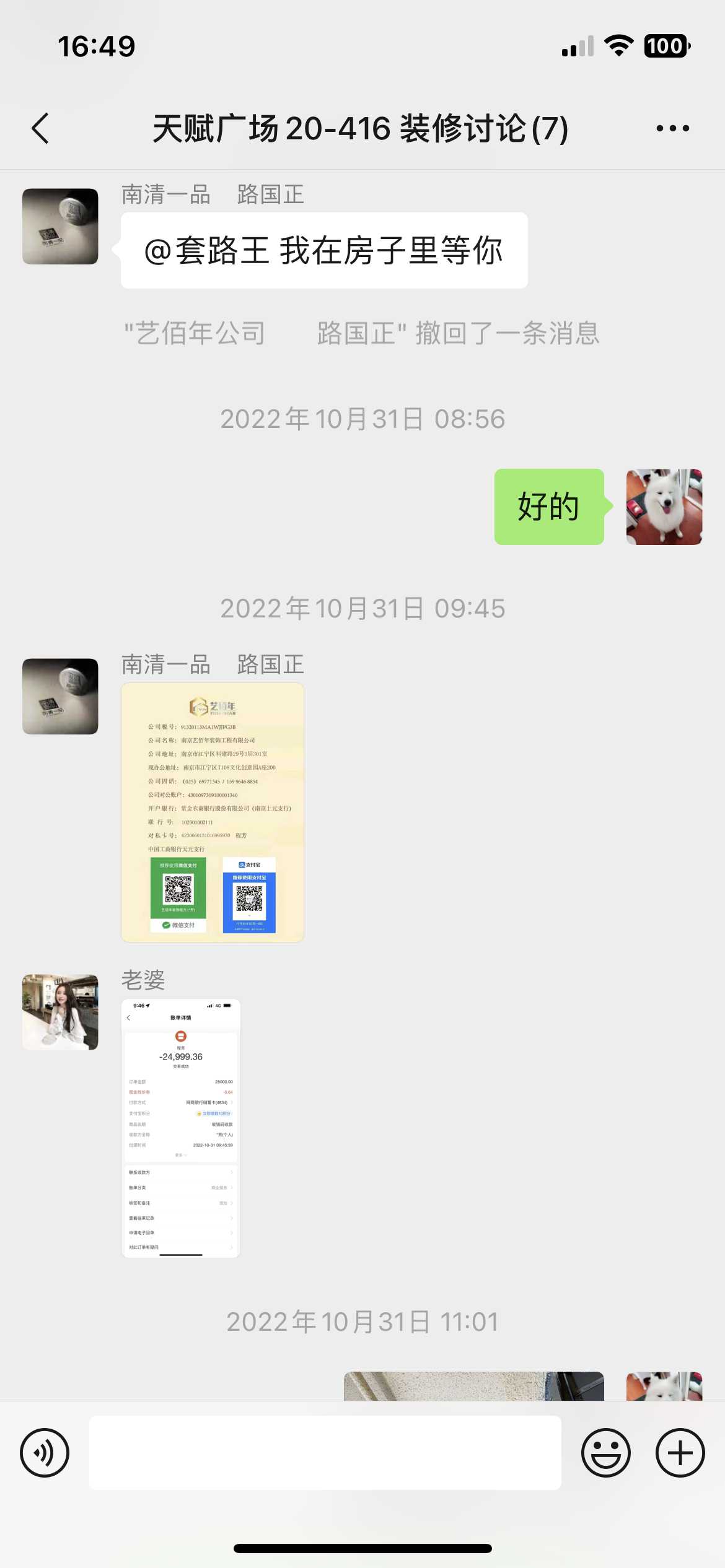This screenshot has width=725, height=1568.
Task: Open the emoji sticker panel
Action: (605, 1452)
